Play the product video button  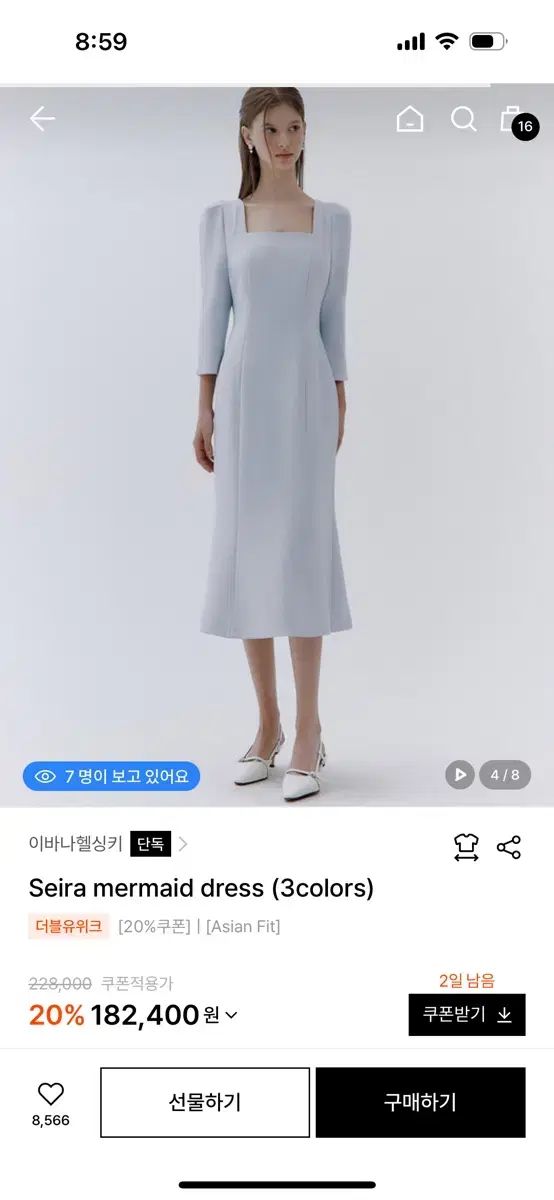click(x=460, y=774)
